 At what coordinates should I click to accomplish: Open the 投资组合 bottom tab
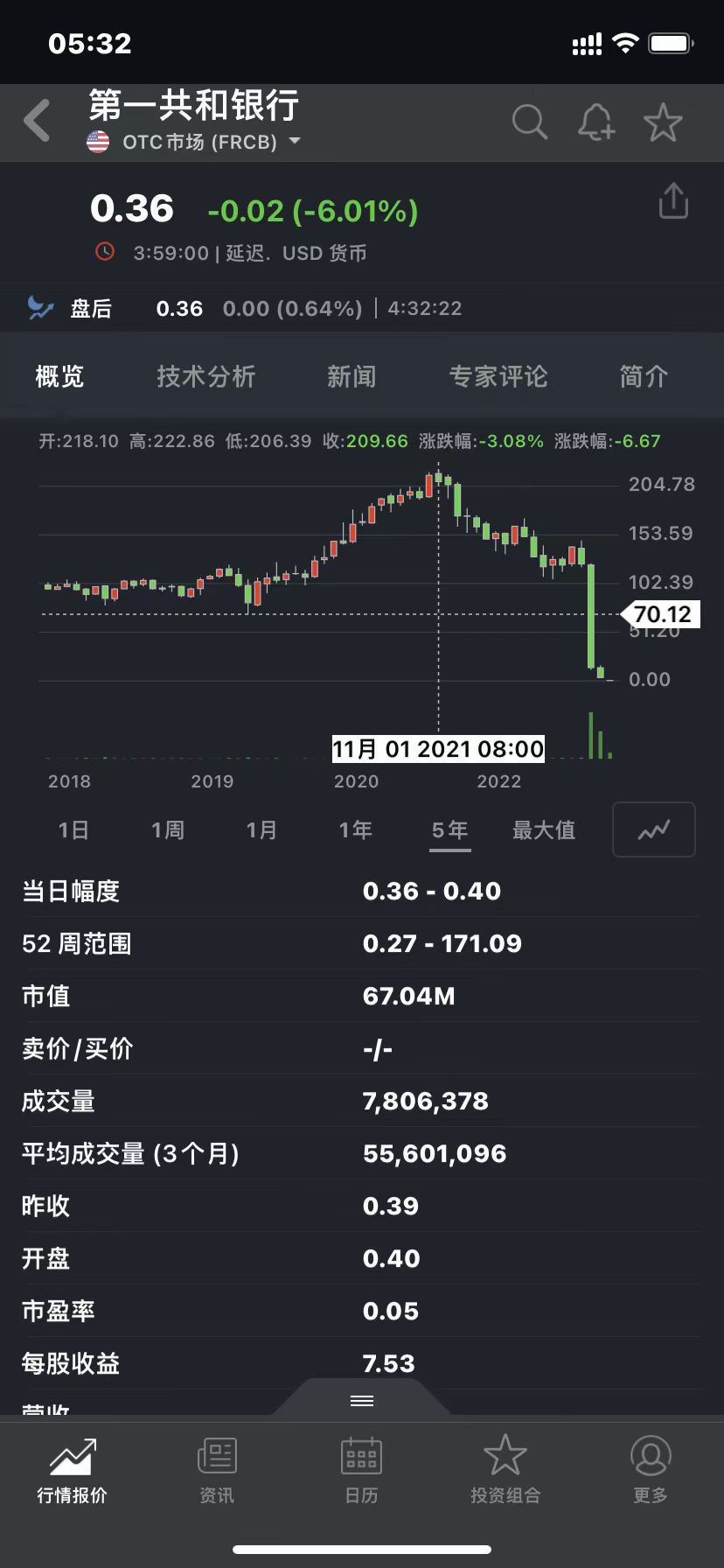click(505, 1470)
